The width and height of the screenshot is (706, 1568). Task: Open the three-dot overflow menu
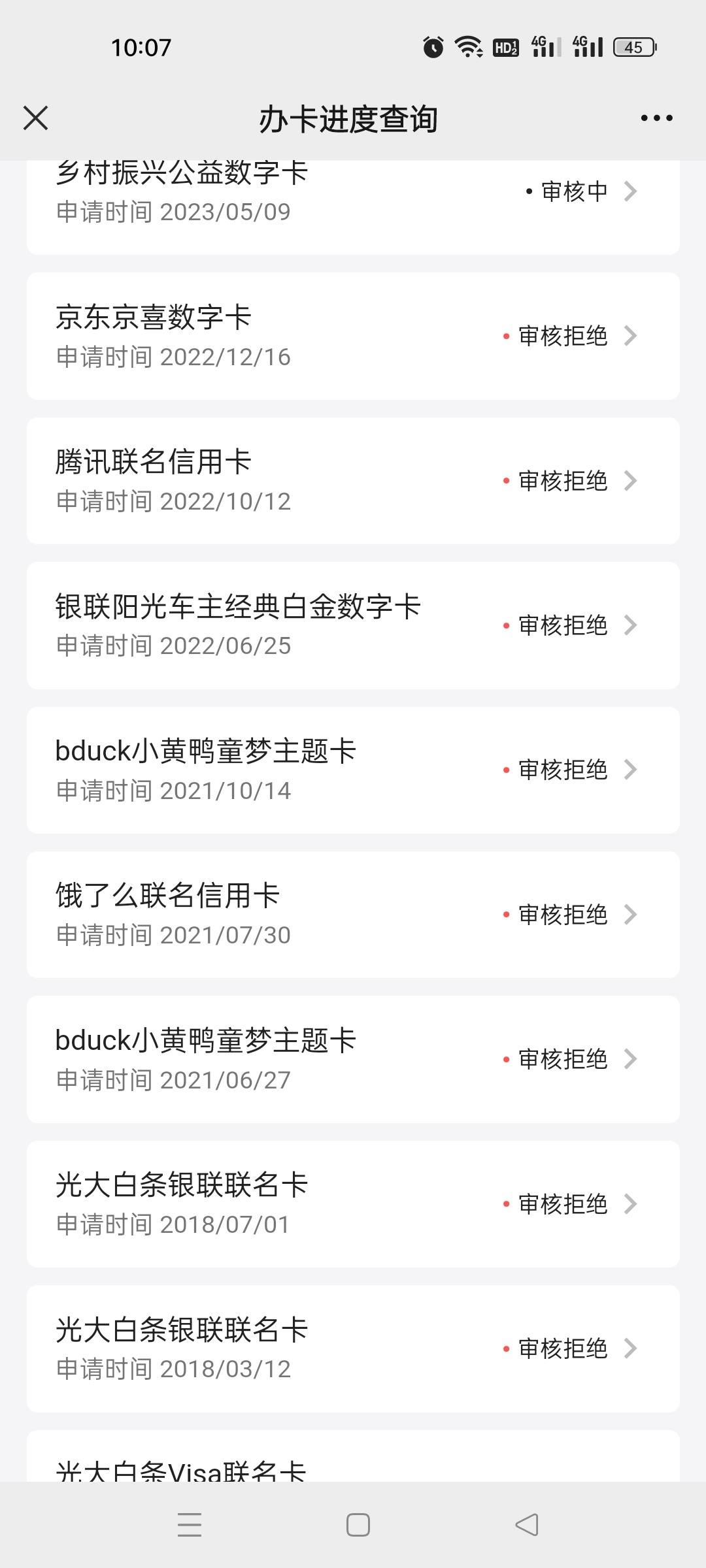click(x=656, y=118)
